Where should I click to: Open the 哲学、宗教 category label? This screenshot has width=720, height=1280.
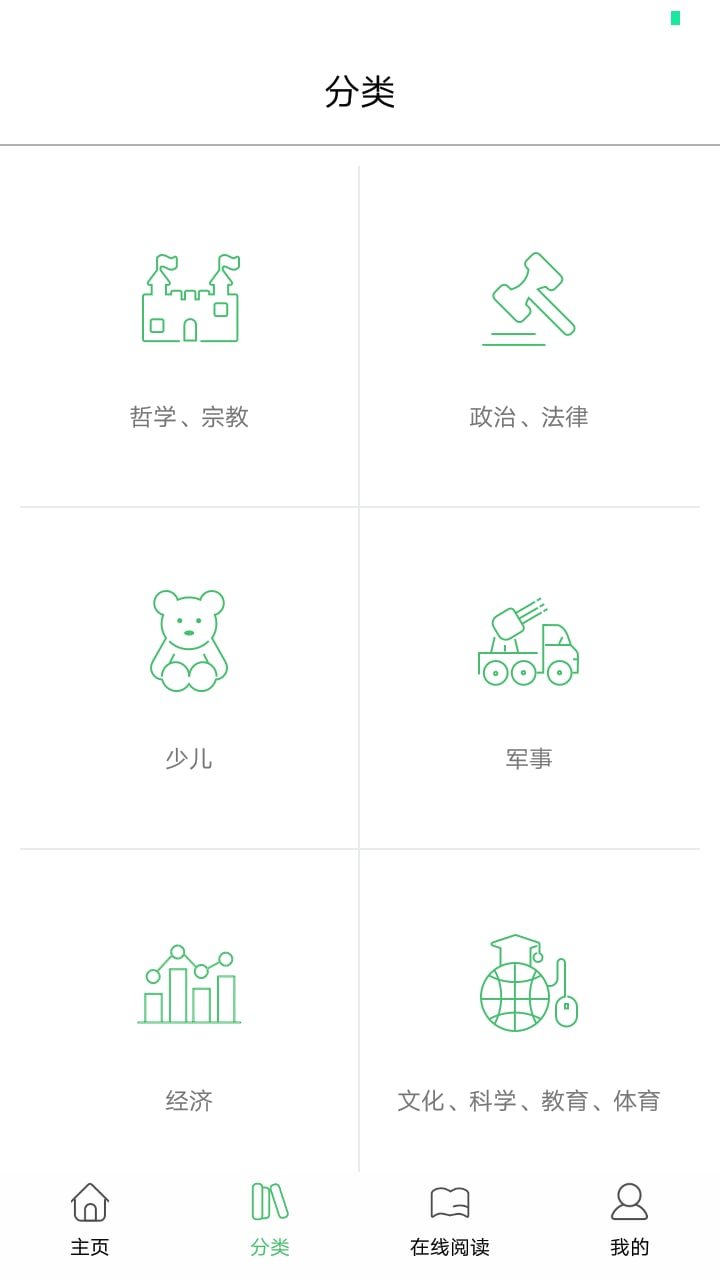click(189, 417)
